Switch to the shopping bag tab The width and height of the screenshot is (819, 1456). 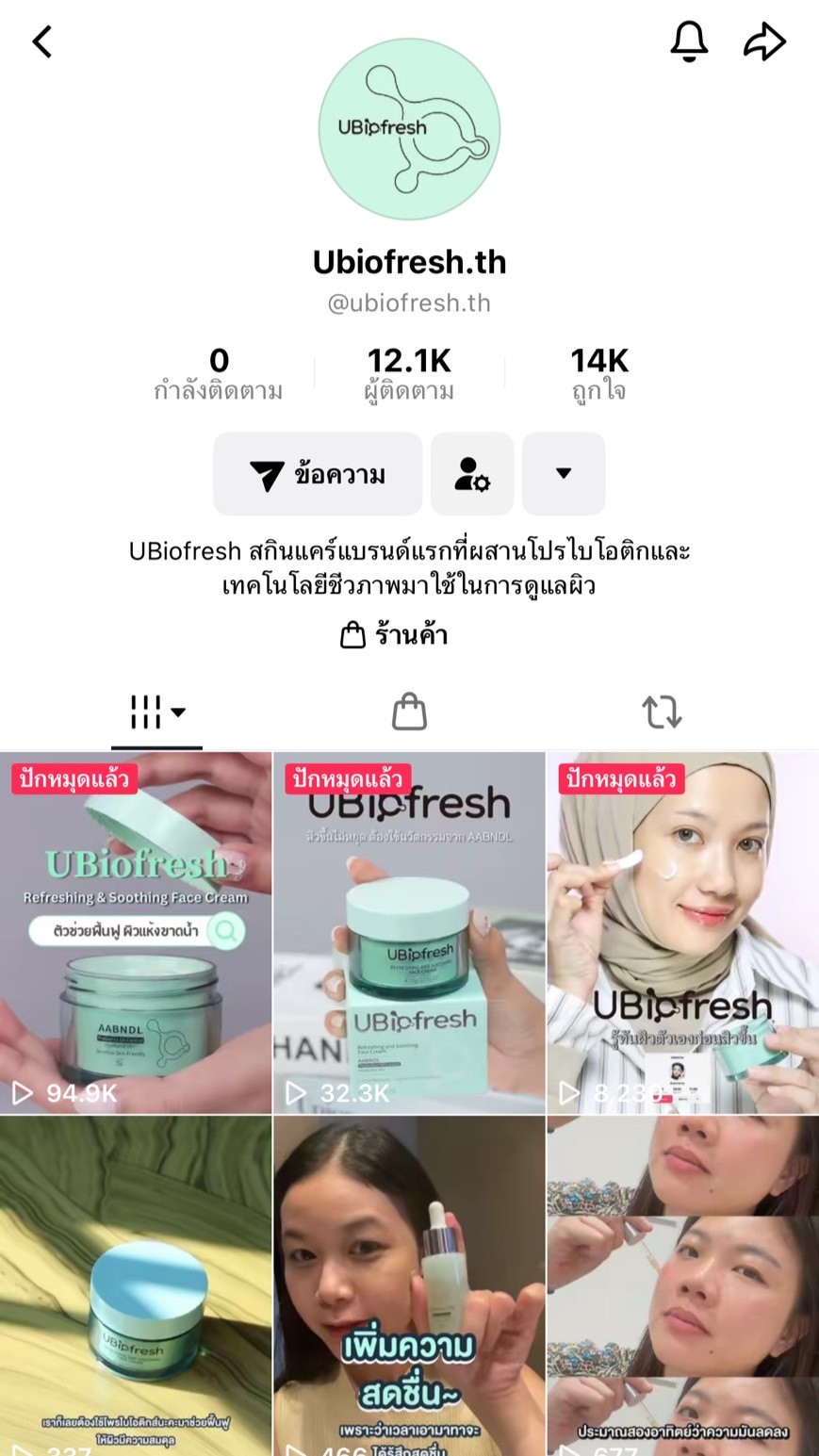tap(409, 712)
